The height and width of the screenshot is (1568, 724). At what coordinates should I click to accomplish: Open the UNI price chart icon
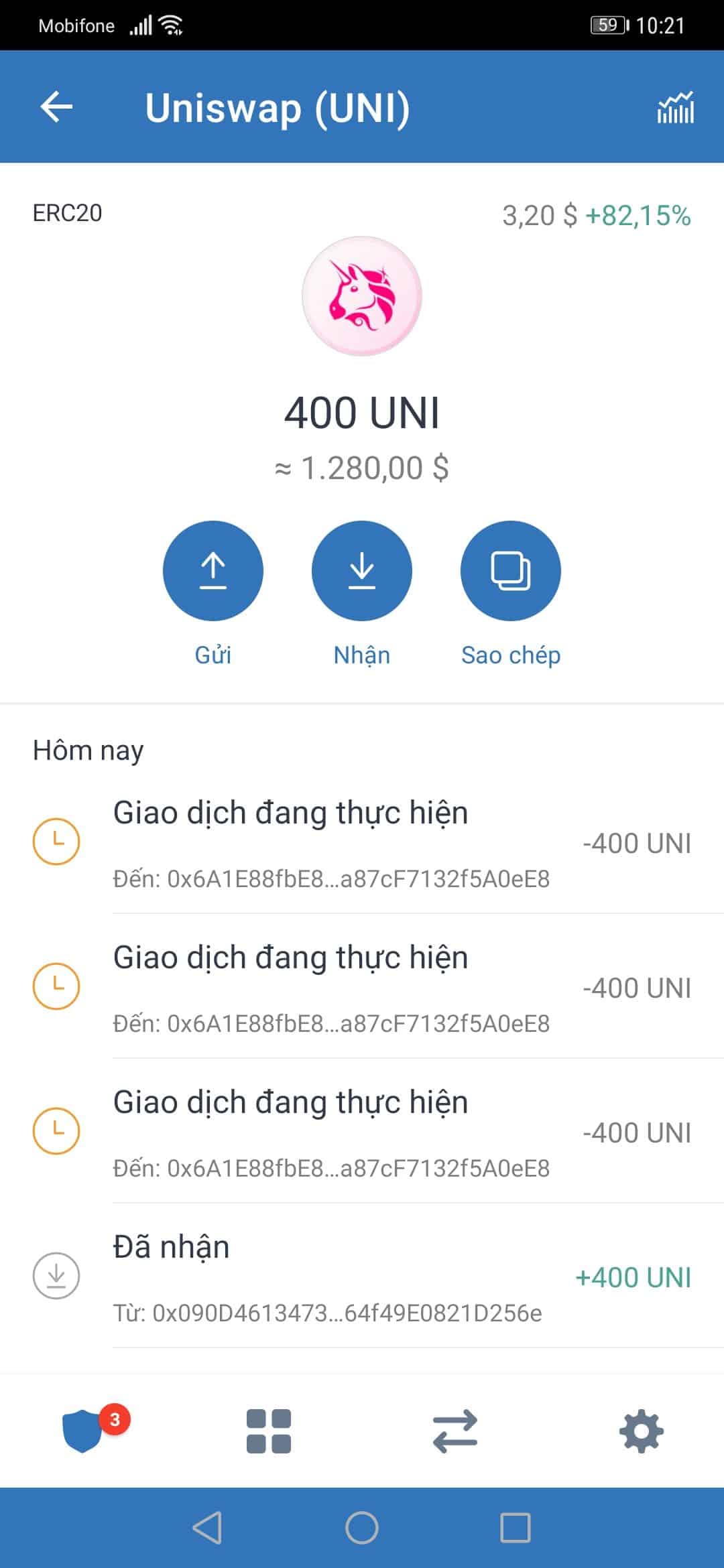pyautogui.click(x=675, y=107)
